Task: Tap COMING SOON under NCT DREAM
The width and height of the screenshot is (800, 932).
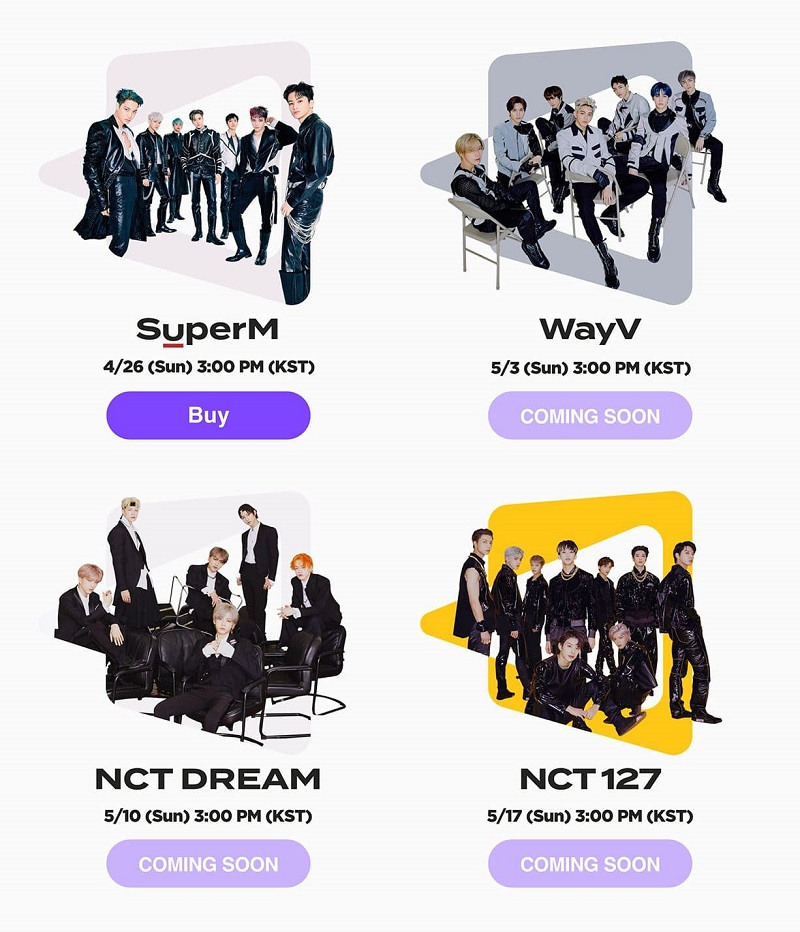Action: [208, 864]
